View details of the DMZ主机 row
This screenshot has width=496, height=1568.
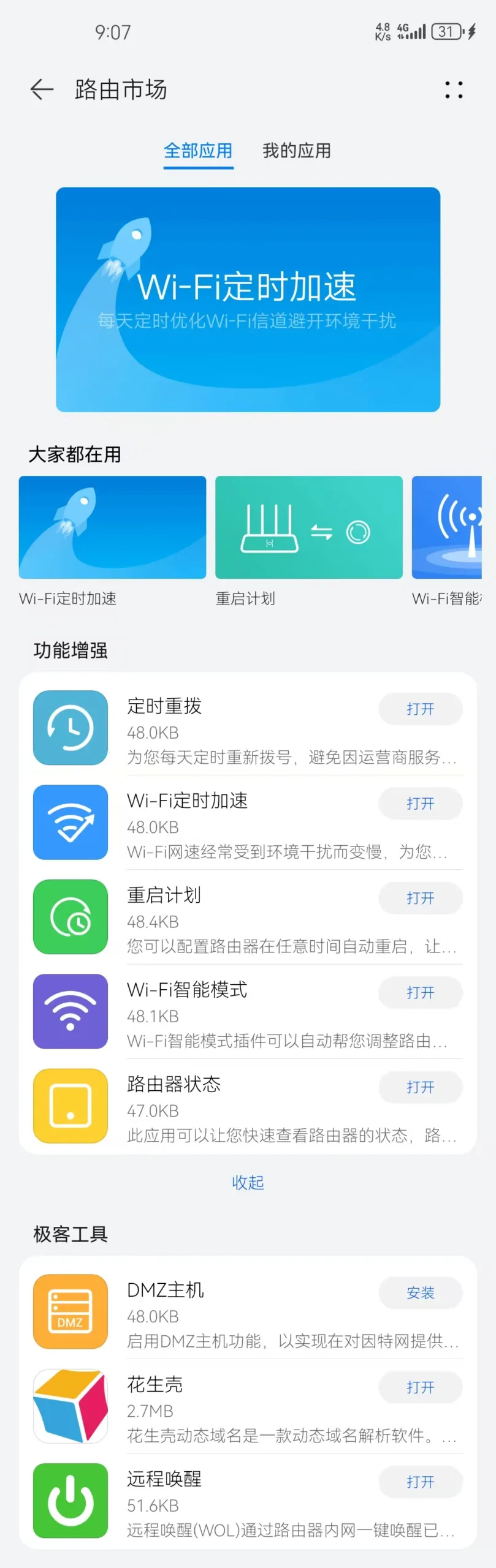coord(245,1316)
